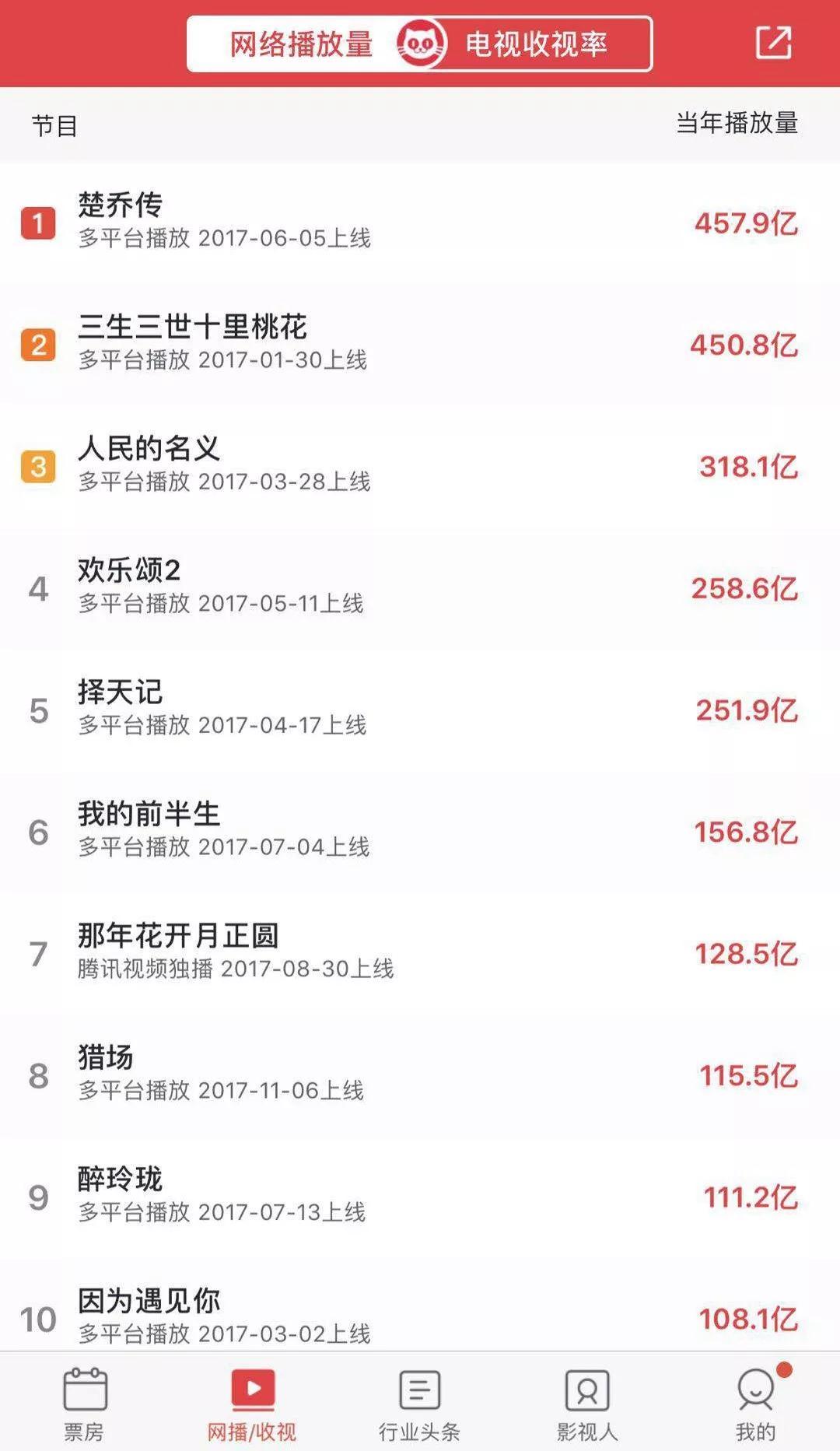Open 因为遇见你 entry
This screenshot has width=840, height=1451.
[x=420, y=1315]
